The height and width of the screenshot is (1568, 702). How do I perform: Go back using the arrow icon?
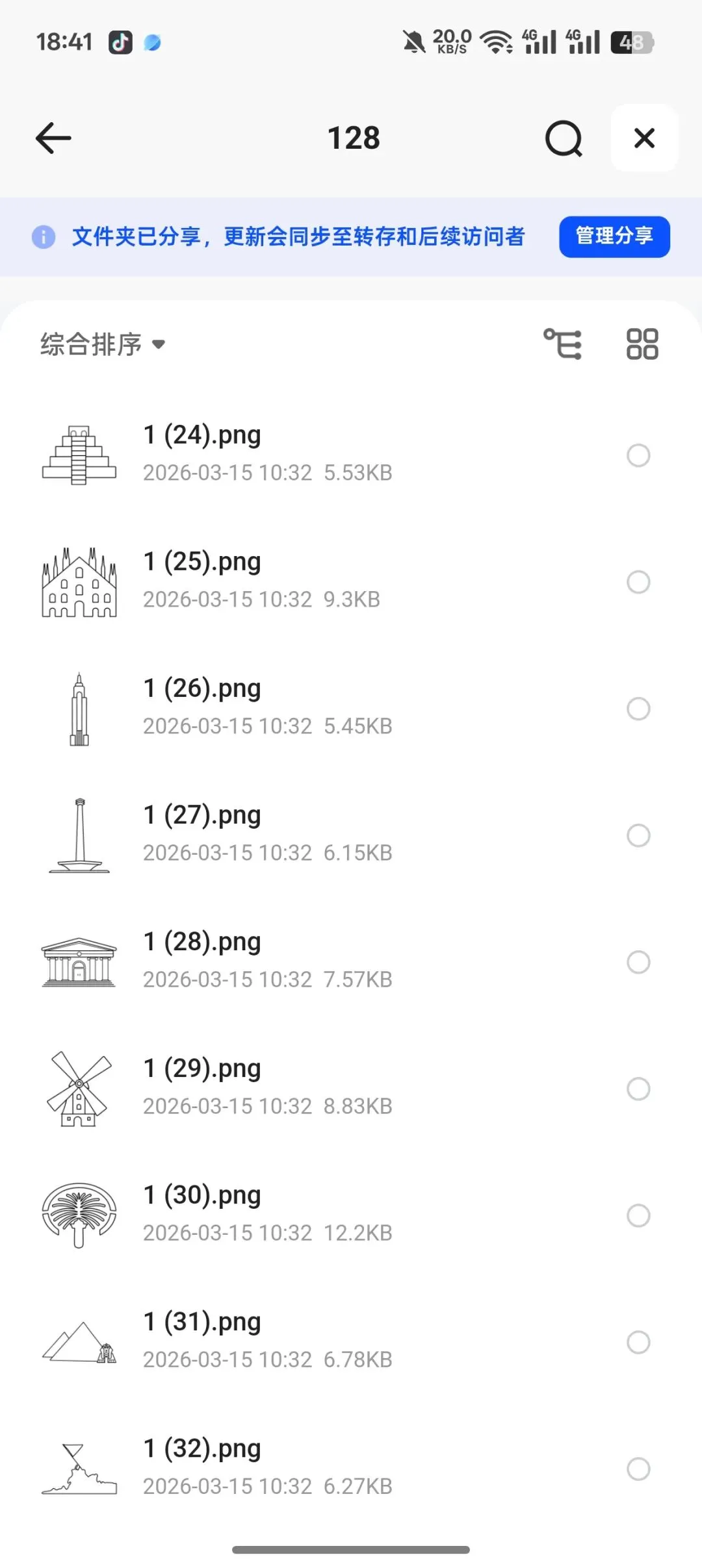point(53,138)
